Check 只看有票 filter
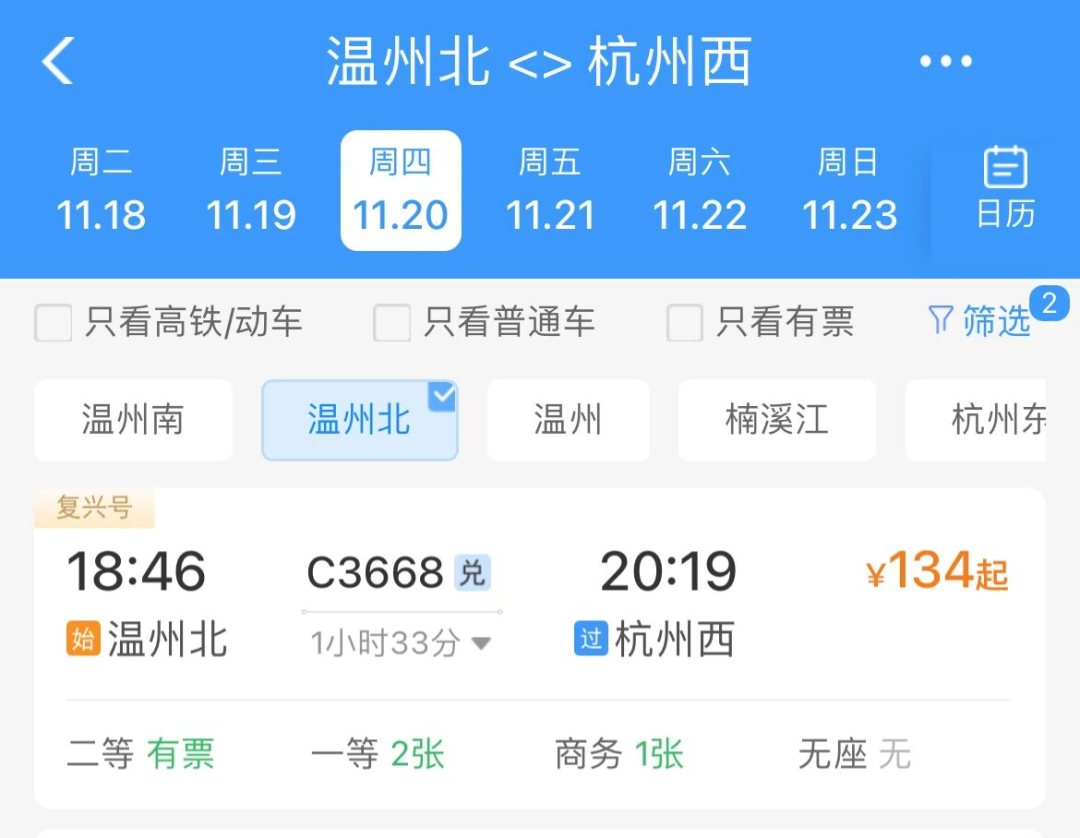The width and height of the screenshot is (1080, 838). 685,323
